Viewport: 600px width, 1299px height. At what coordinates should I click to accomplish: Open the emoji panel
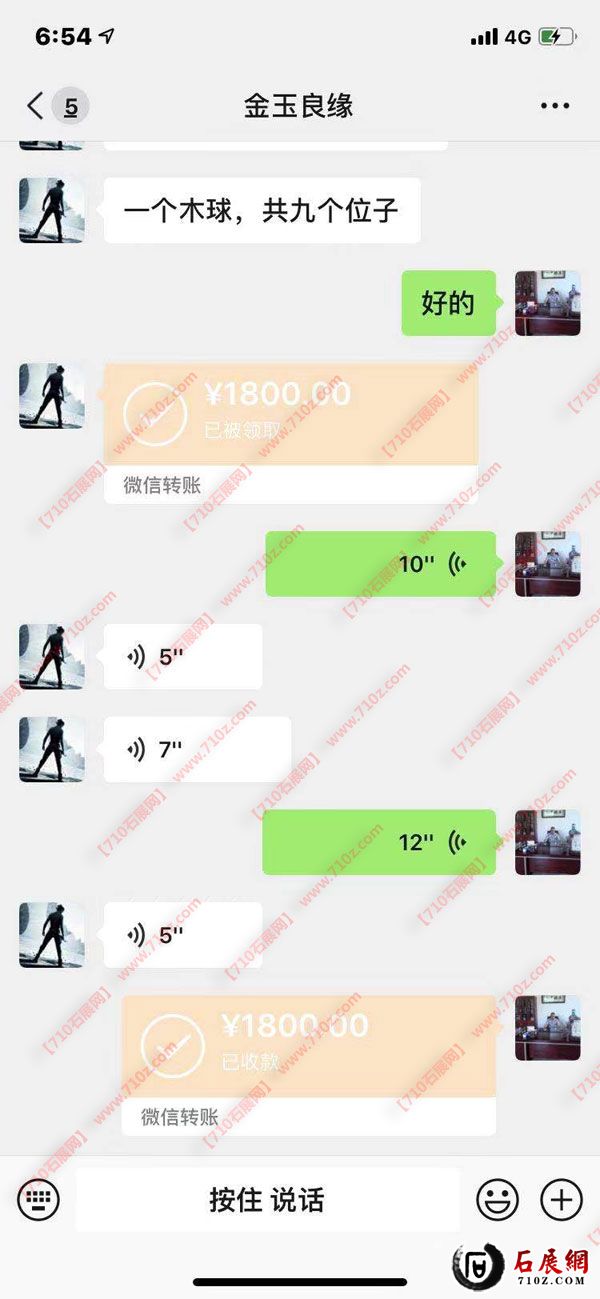point(497,1199)
